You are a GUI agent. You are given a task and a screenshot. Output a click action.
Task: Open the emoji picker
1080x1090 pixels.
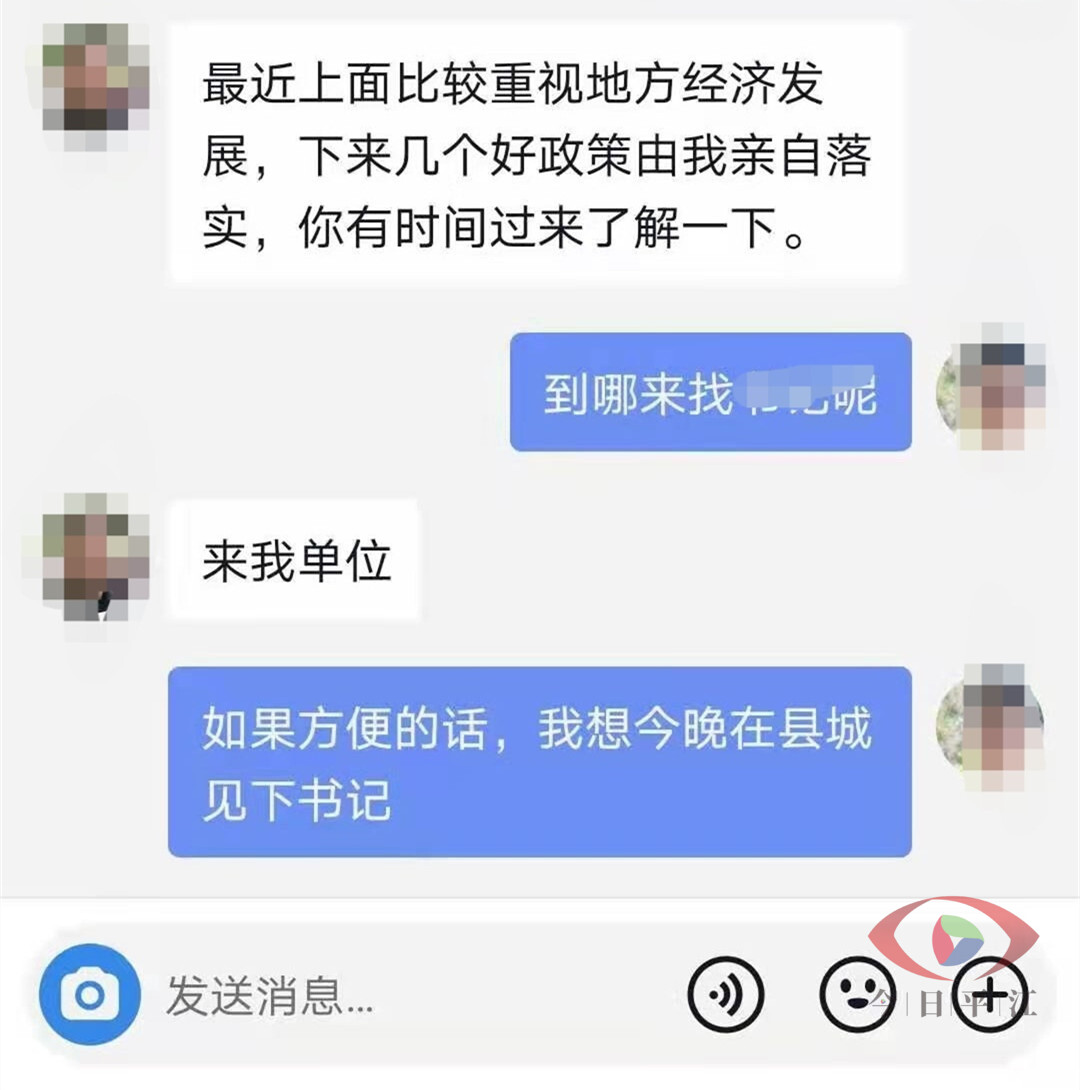(857, 993)
